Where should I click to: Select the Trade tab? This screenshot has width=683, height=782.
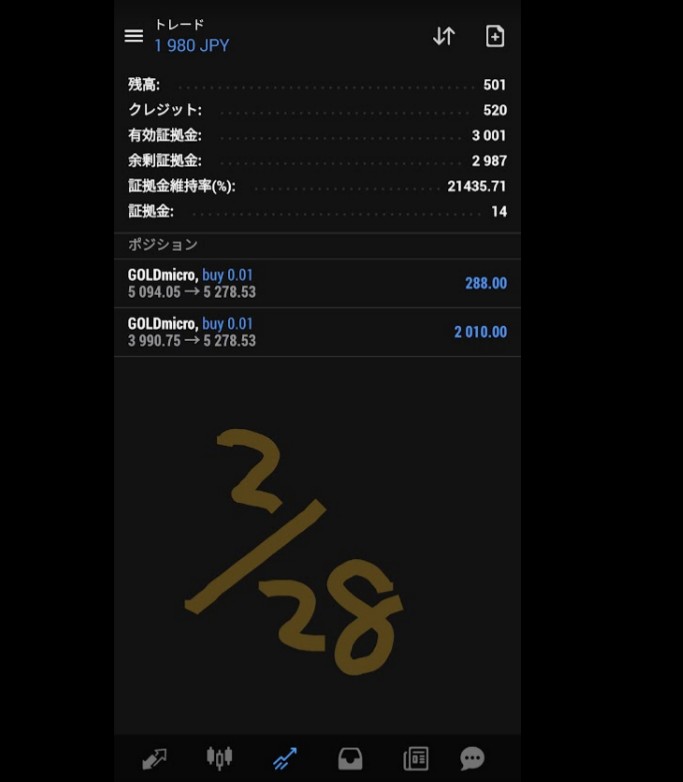[x=285, y=759]
